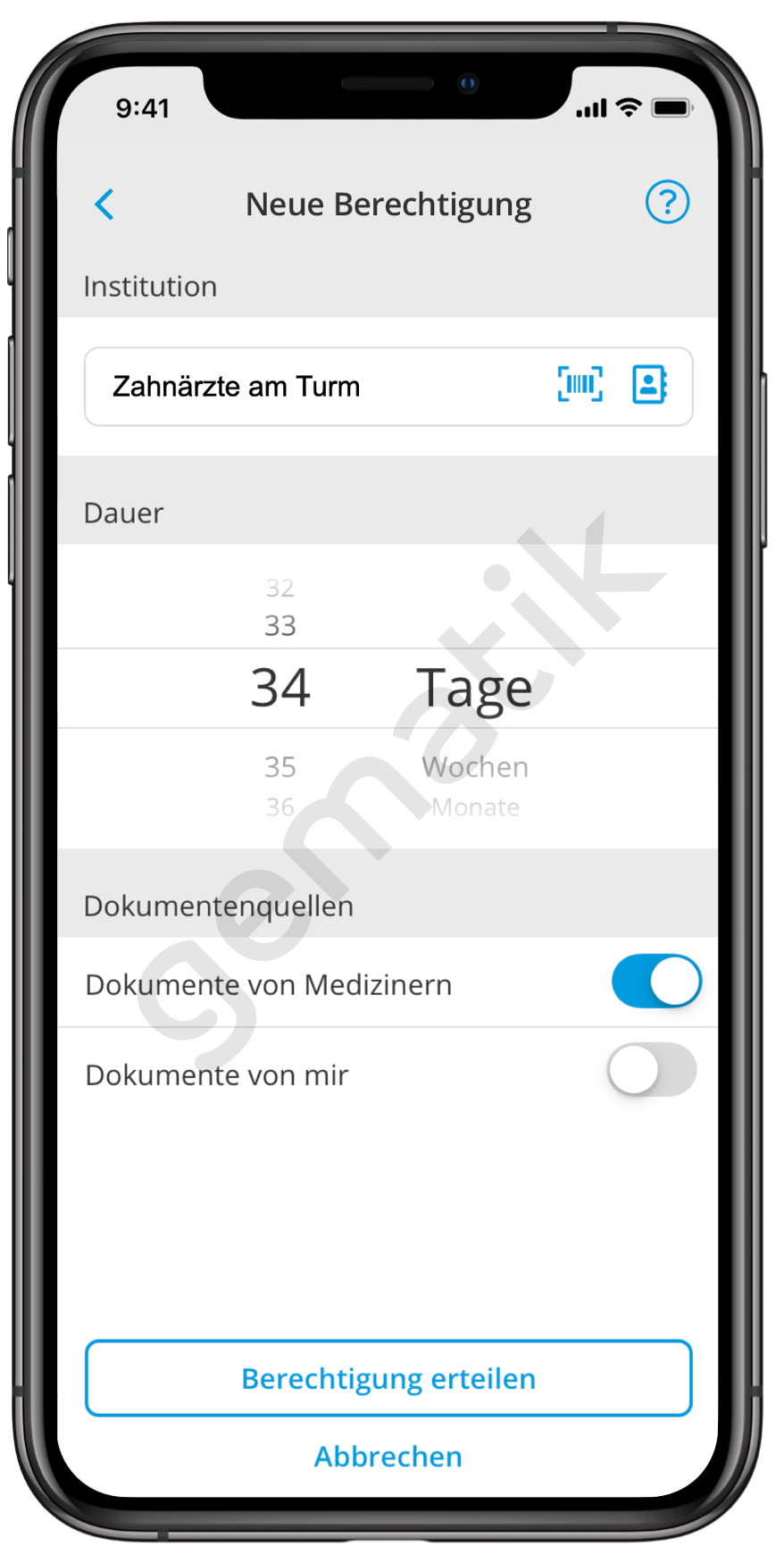
Task: Enable Dokumente von mir switch
Action: point(652,1070)
